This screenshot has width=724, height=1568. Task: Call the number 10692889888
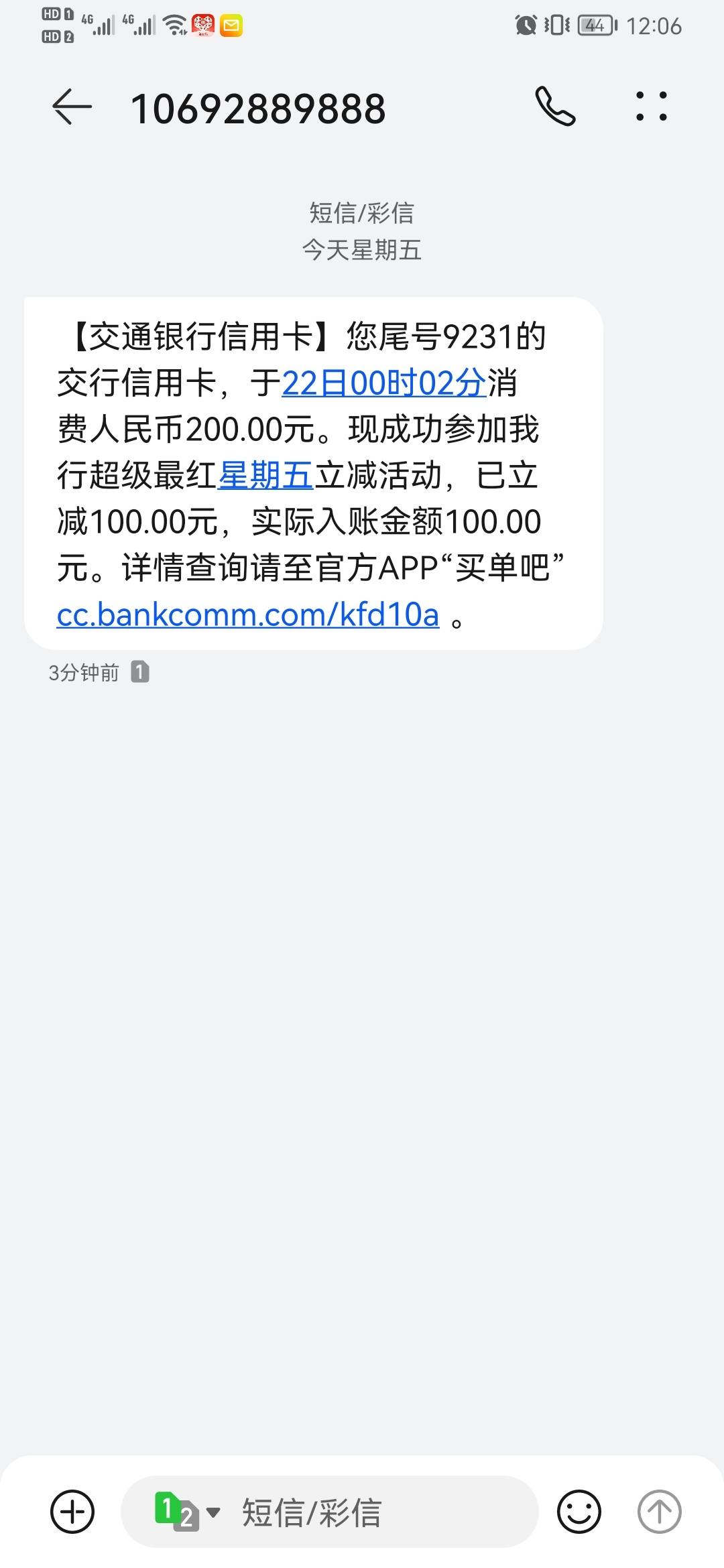pyautogui.click(x=555, y=107)
